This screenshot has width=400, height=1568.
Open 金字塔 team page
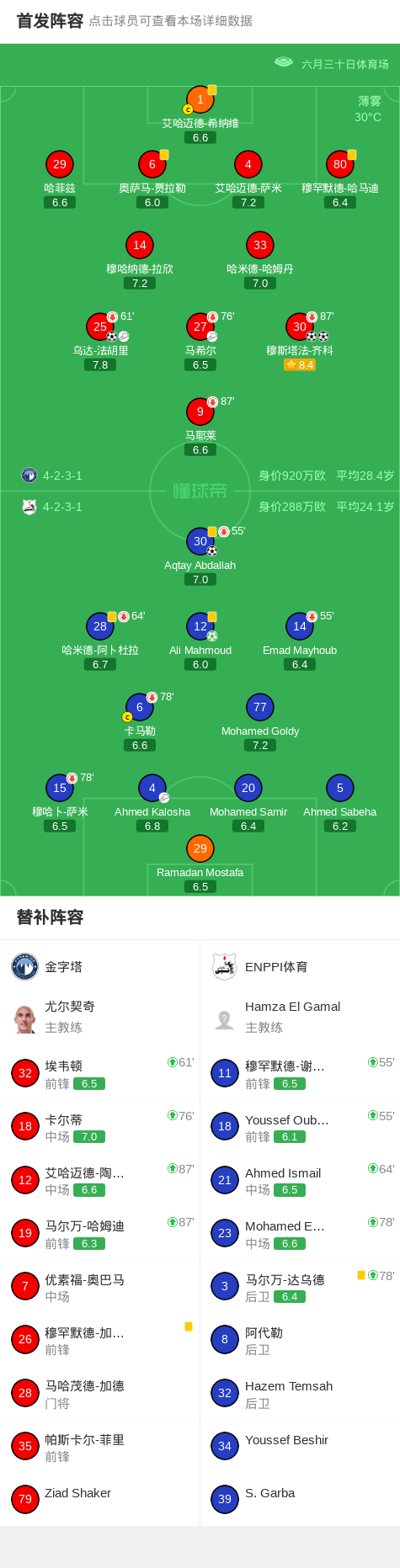100,967
